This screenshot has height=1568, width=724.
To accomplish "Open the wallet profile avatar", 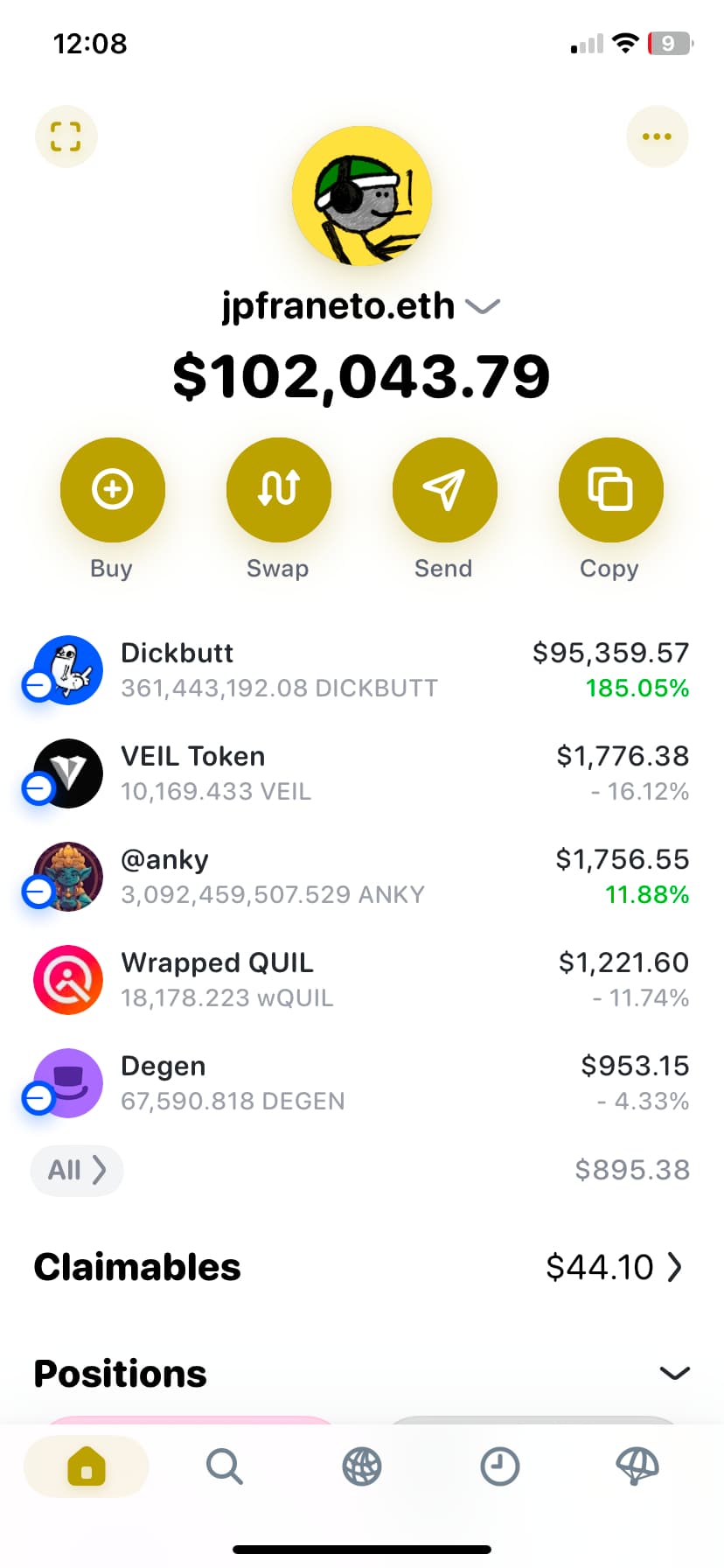I will tap(361, 196).
